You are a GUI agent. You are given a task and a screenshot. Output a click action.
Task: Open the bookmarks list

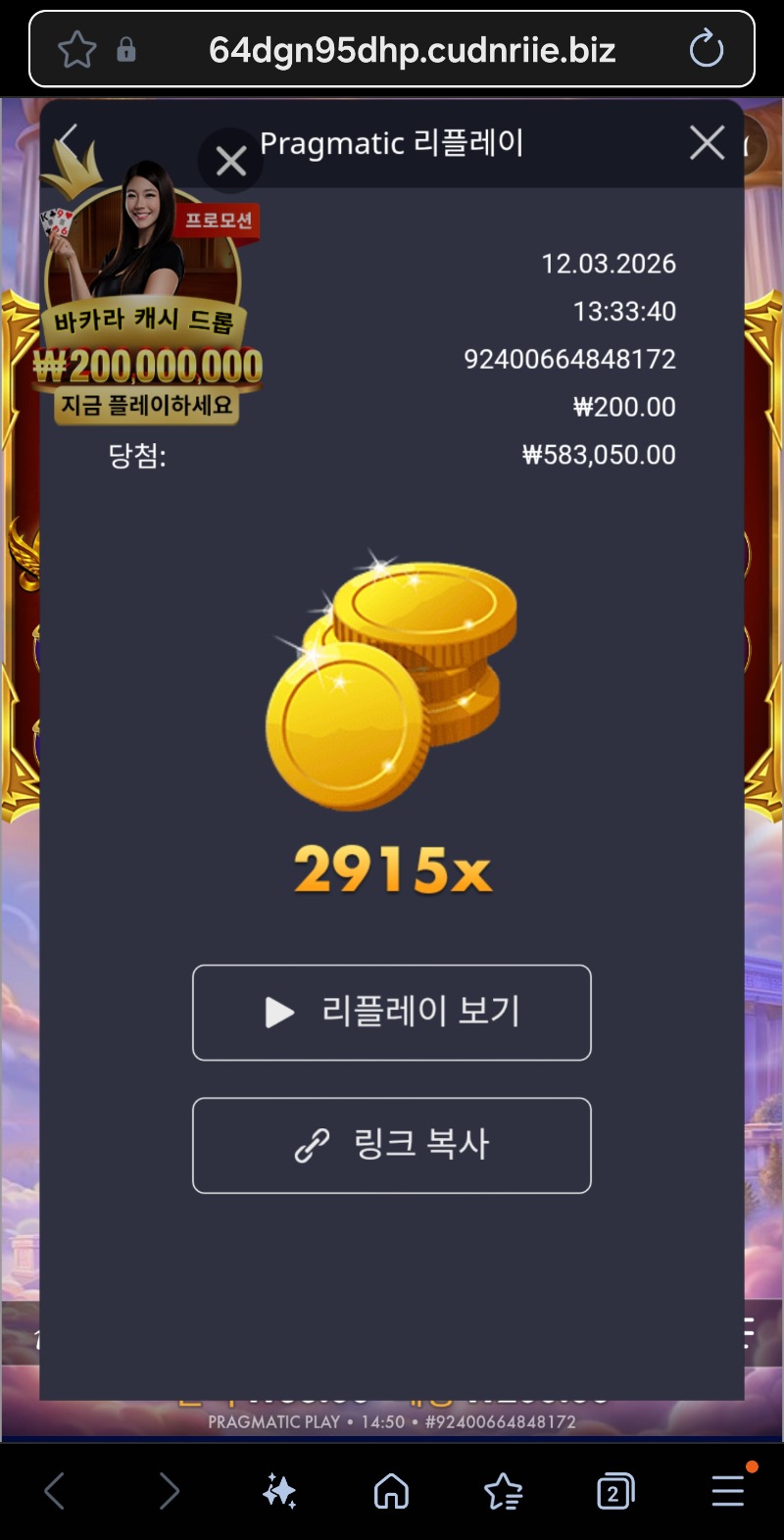click(x=504, y=1491)
